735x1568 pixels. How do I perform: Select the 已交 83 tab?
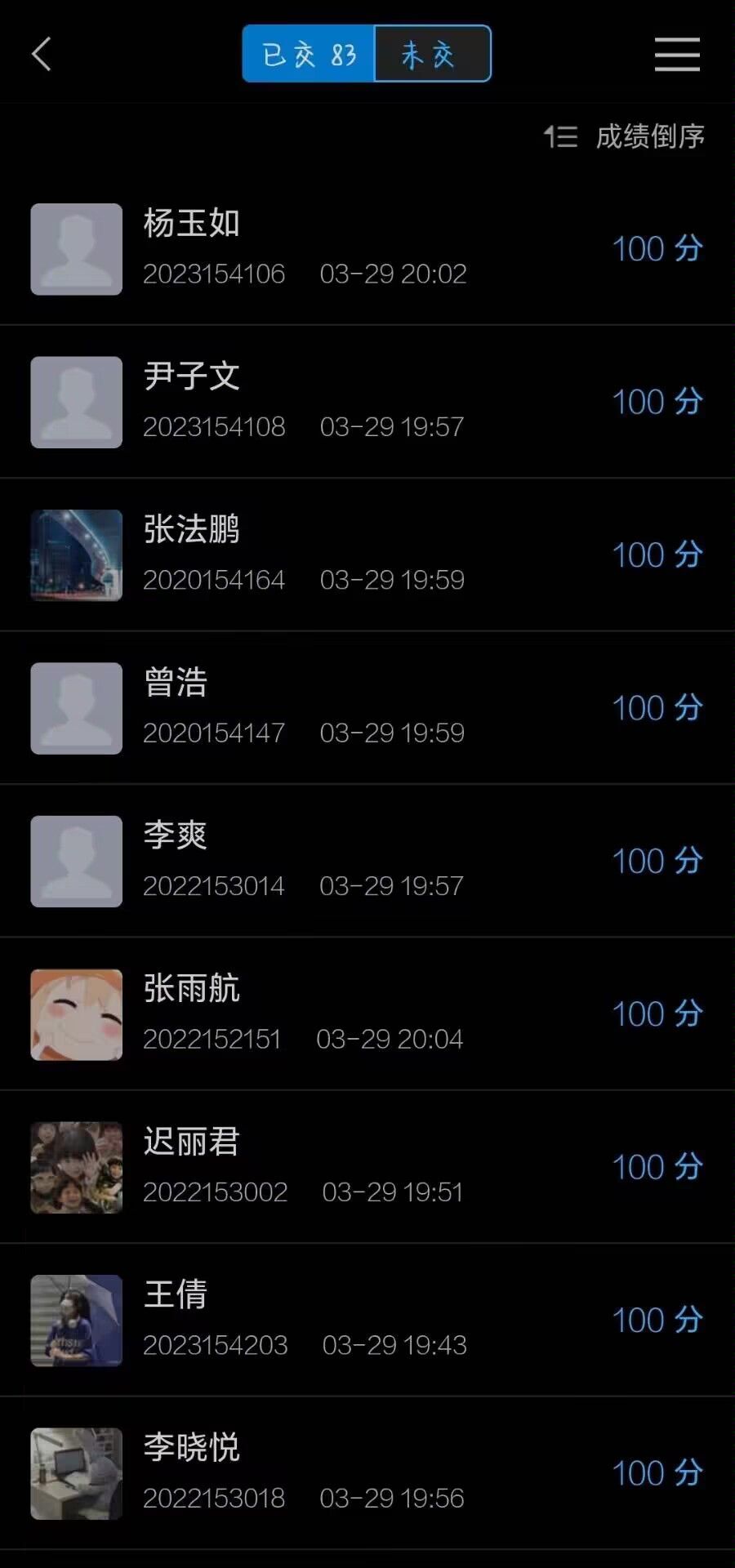tap(309, 54)
